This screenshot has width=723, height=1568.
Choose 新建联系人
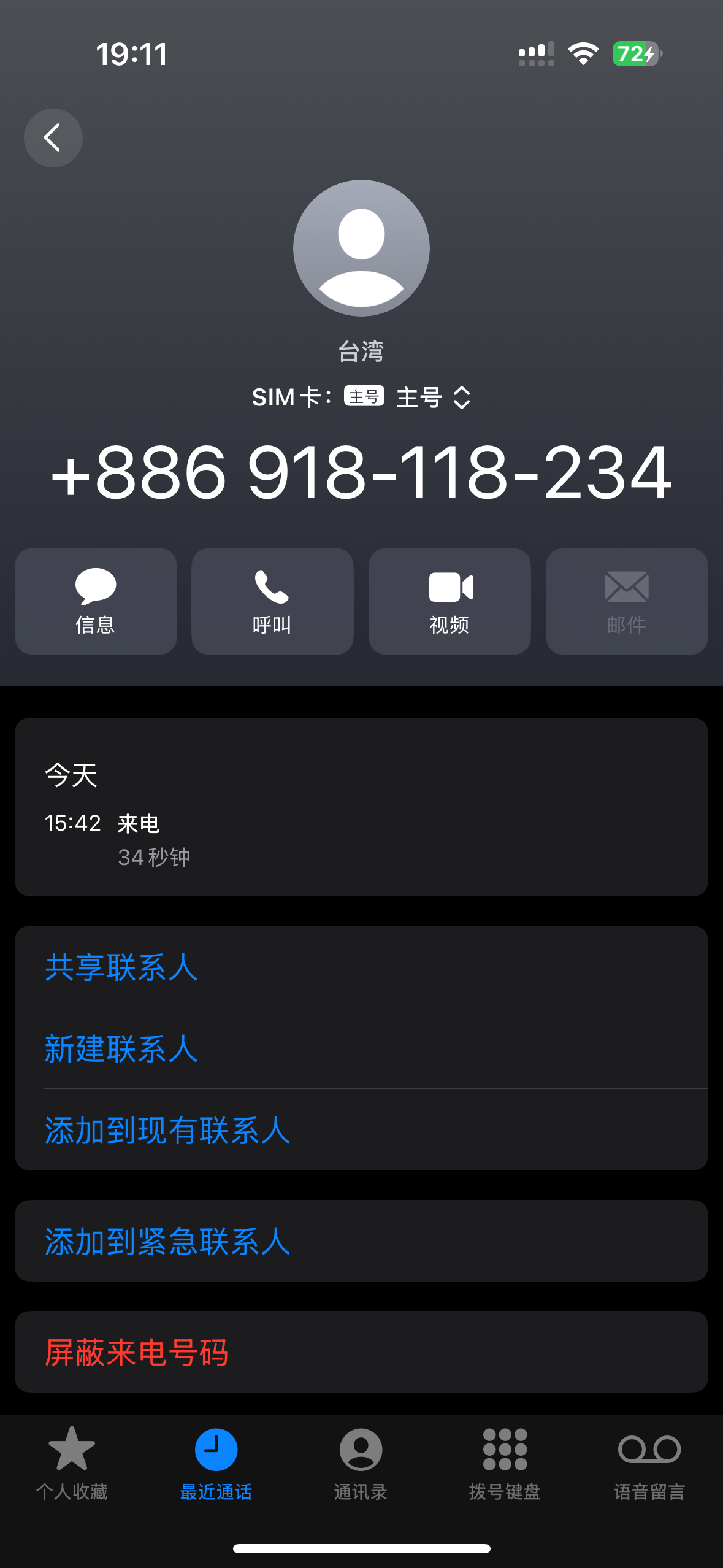coord(361,1048)
